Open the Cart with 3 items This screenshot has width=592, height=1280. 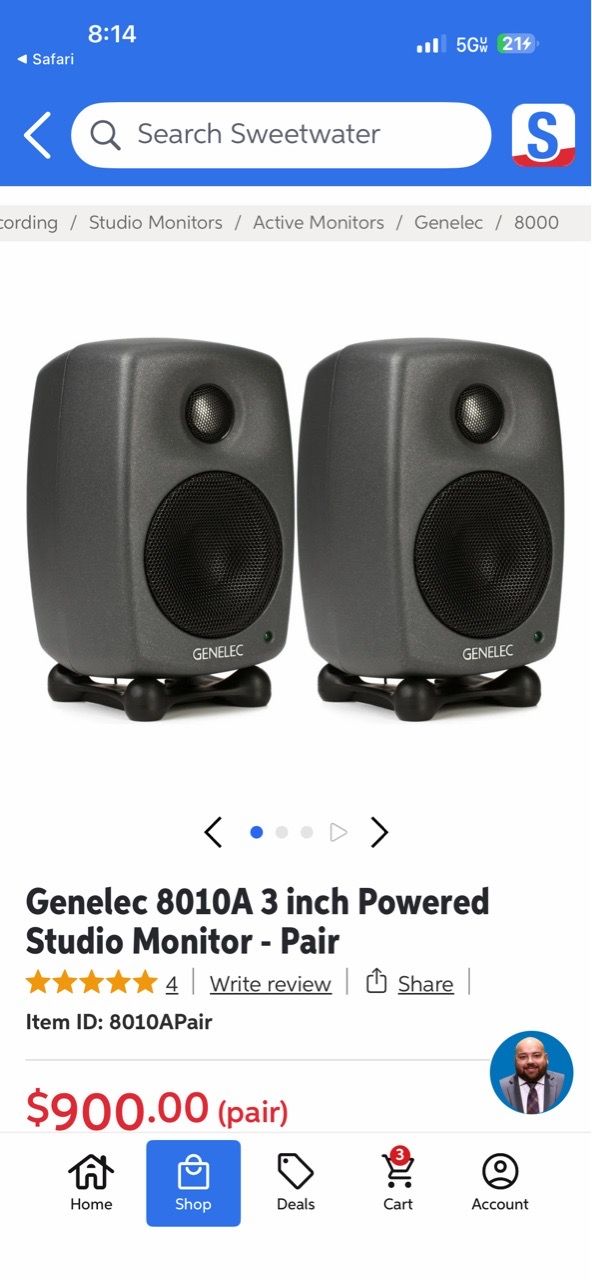coord(398,1181)
